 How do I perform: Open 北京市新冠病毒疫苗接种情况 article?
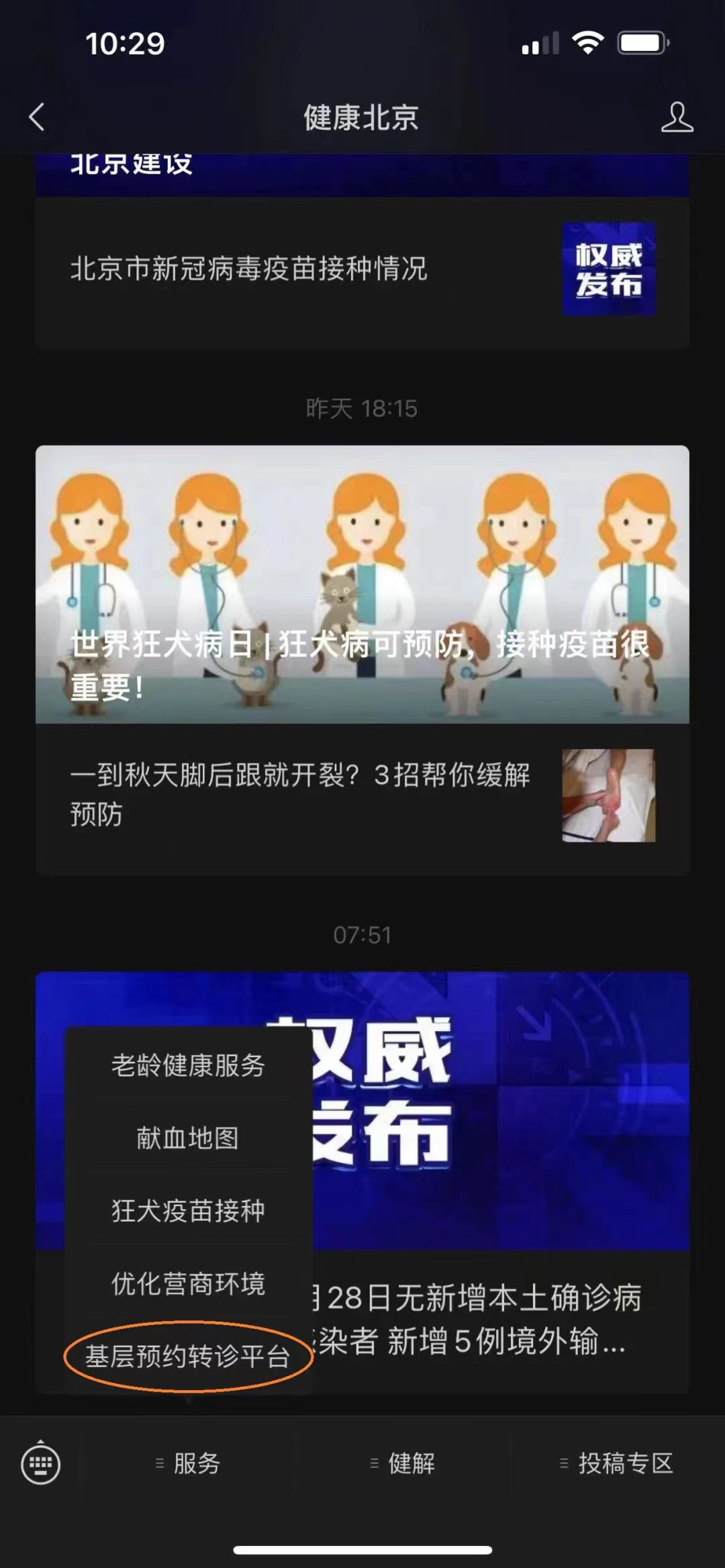coord(248,269)
